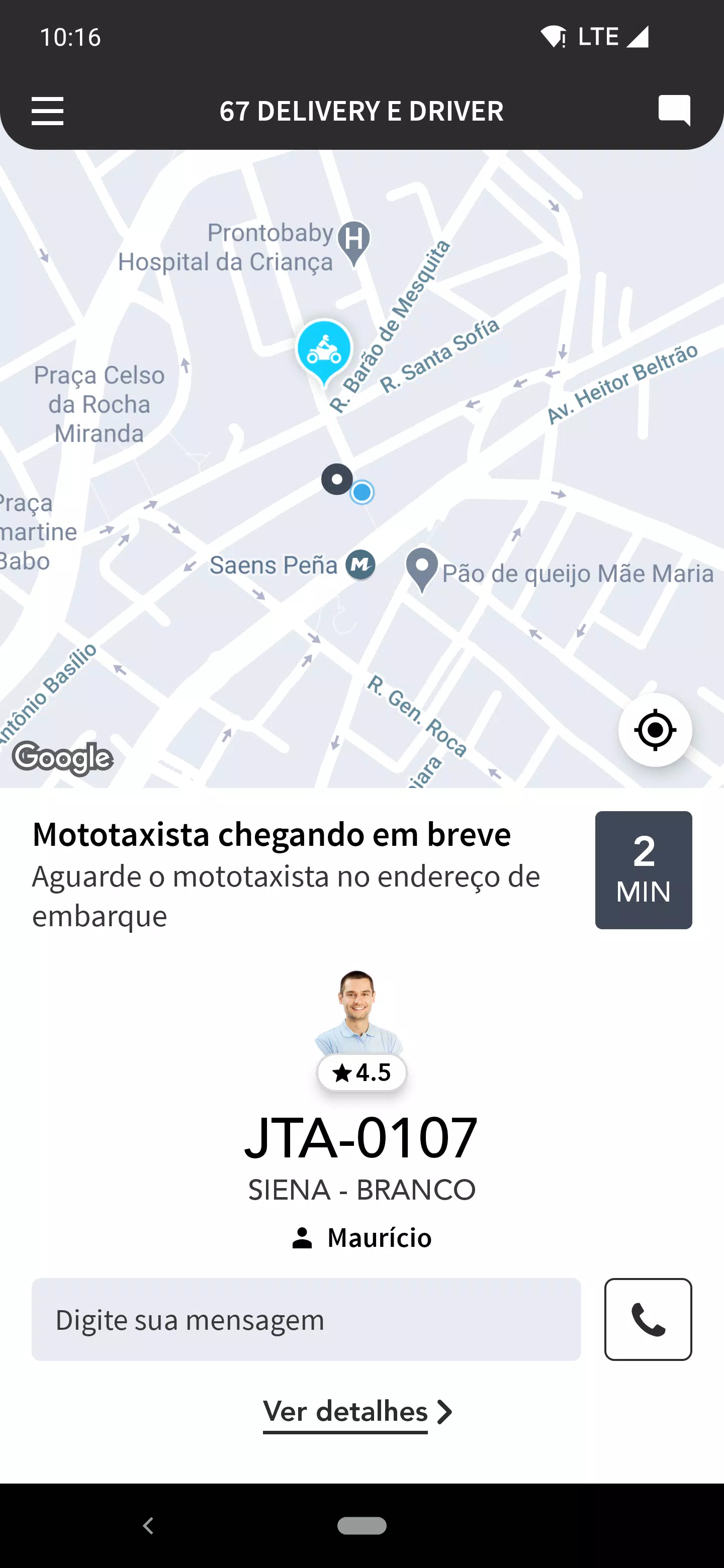
Task: Tap the mototaxi marker on the map
Action: (x=324, y=349)
